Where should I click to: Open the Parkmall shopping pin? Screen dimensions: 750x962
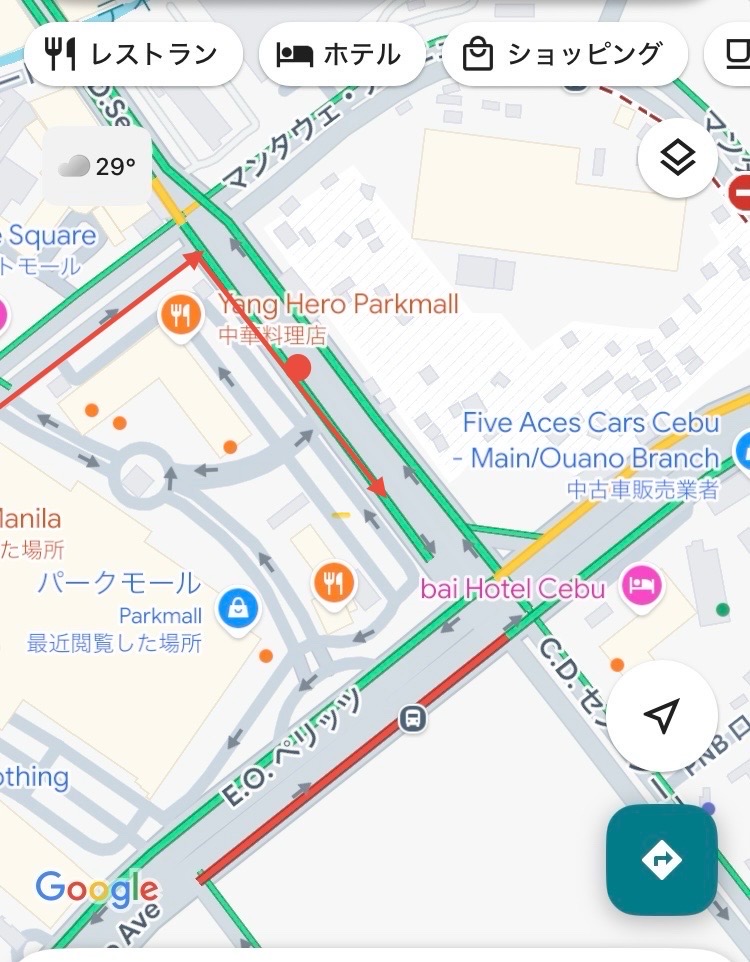pyautogui.click(x=238, y=608)
